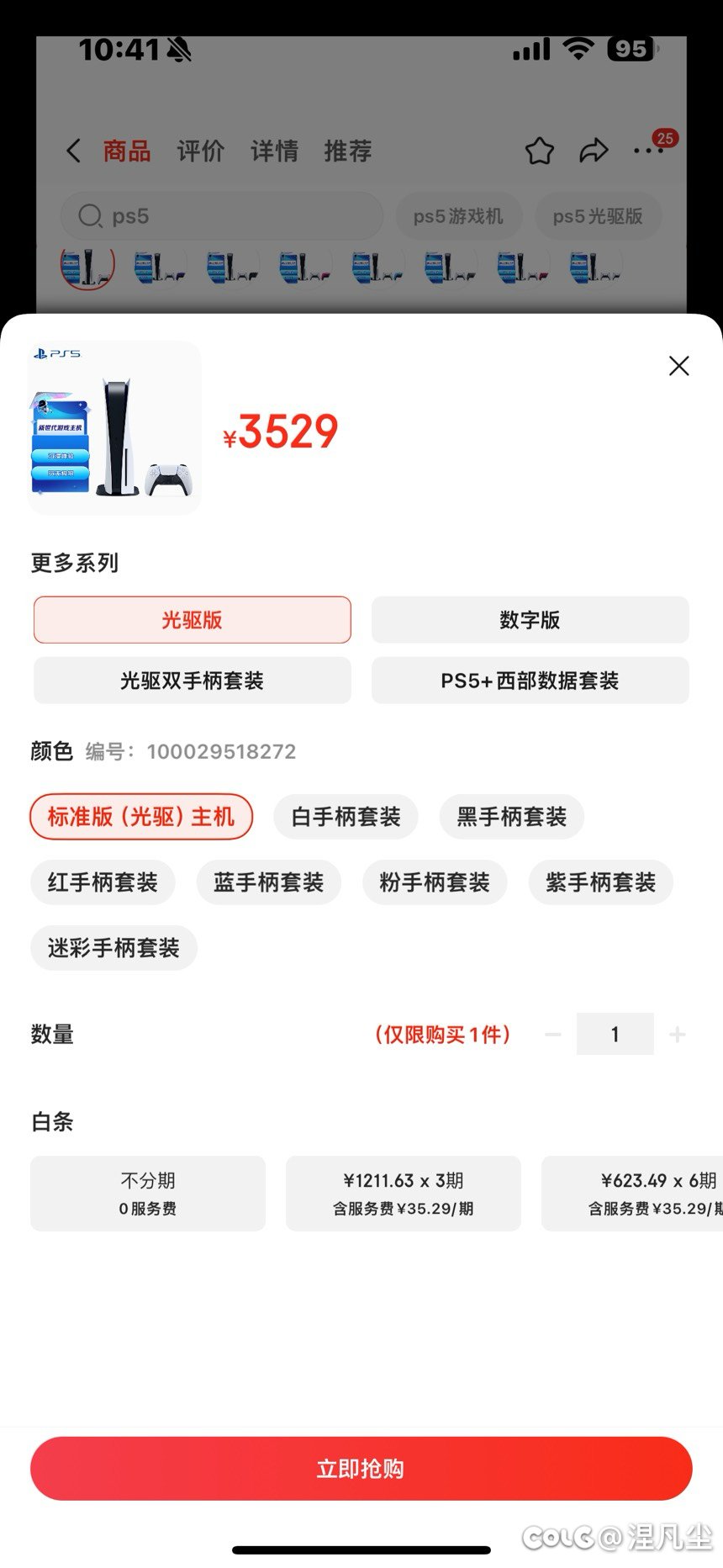Decrease quantity with the minus button

coord(553,1035)
